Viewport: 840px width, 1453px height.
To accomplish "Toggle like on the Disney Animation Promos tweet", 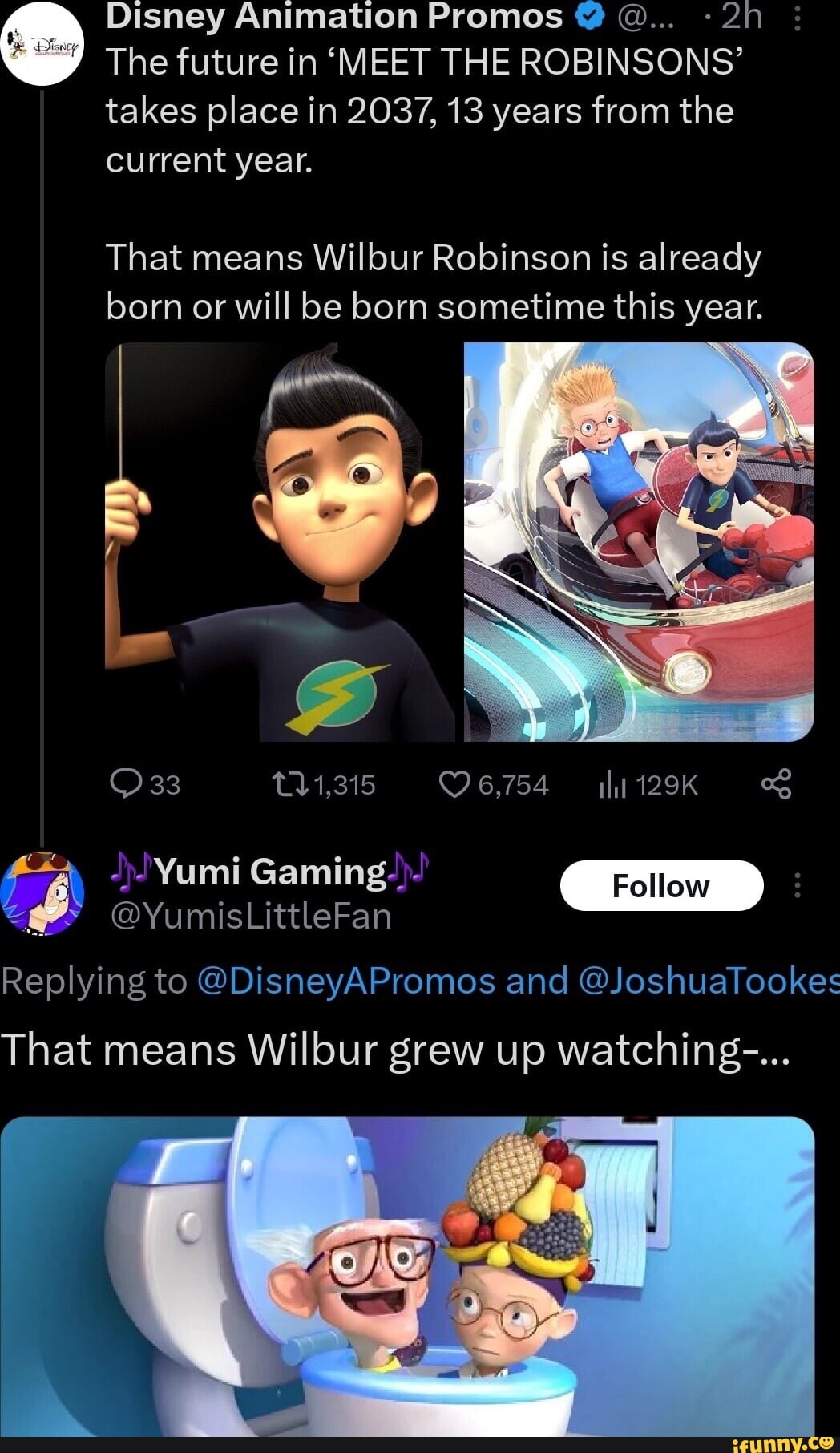I will coord(457,785).
